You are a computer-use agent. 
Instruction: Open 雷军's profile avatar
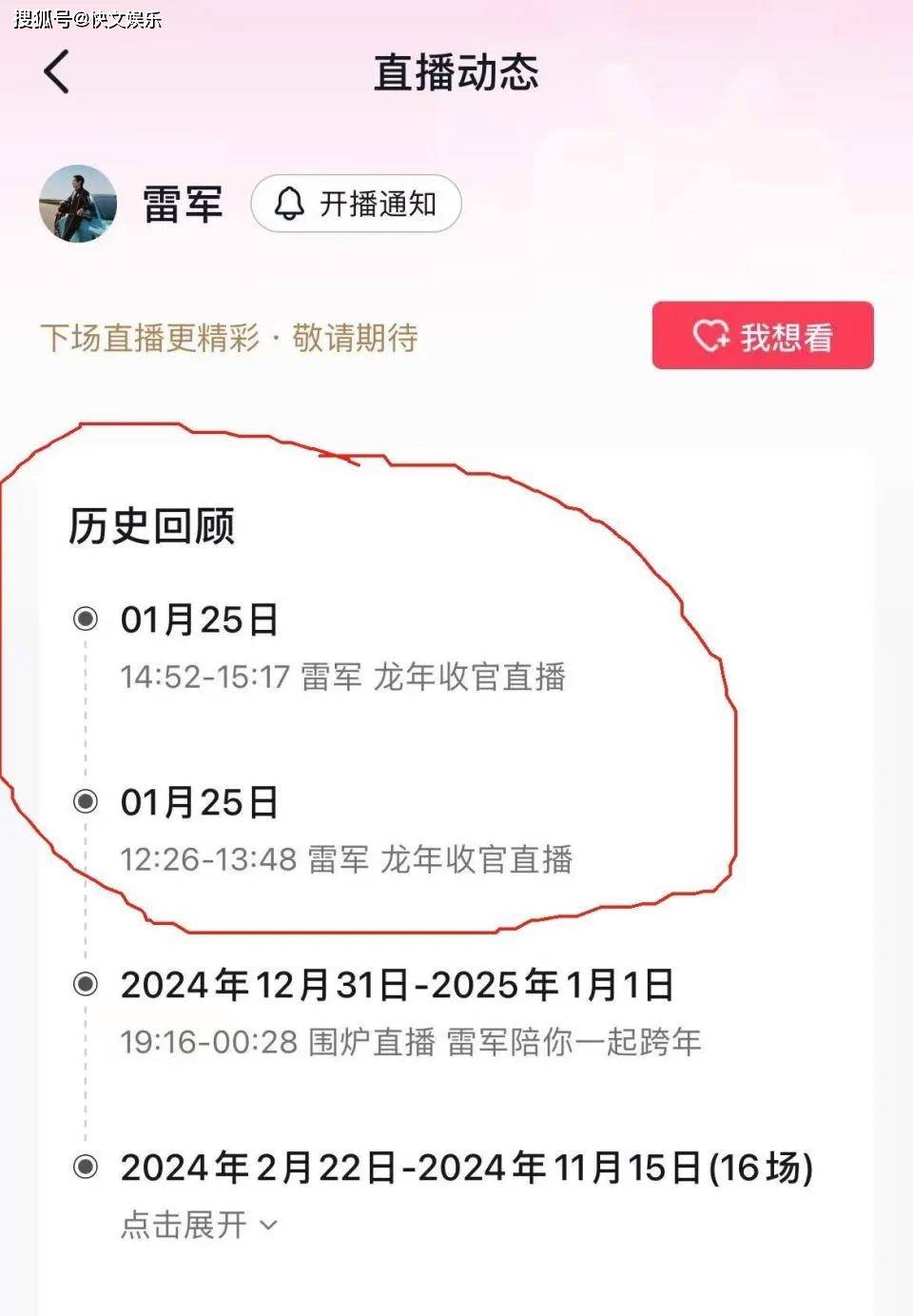[78, 204]
